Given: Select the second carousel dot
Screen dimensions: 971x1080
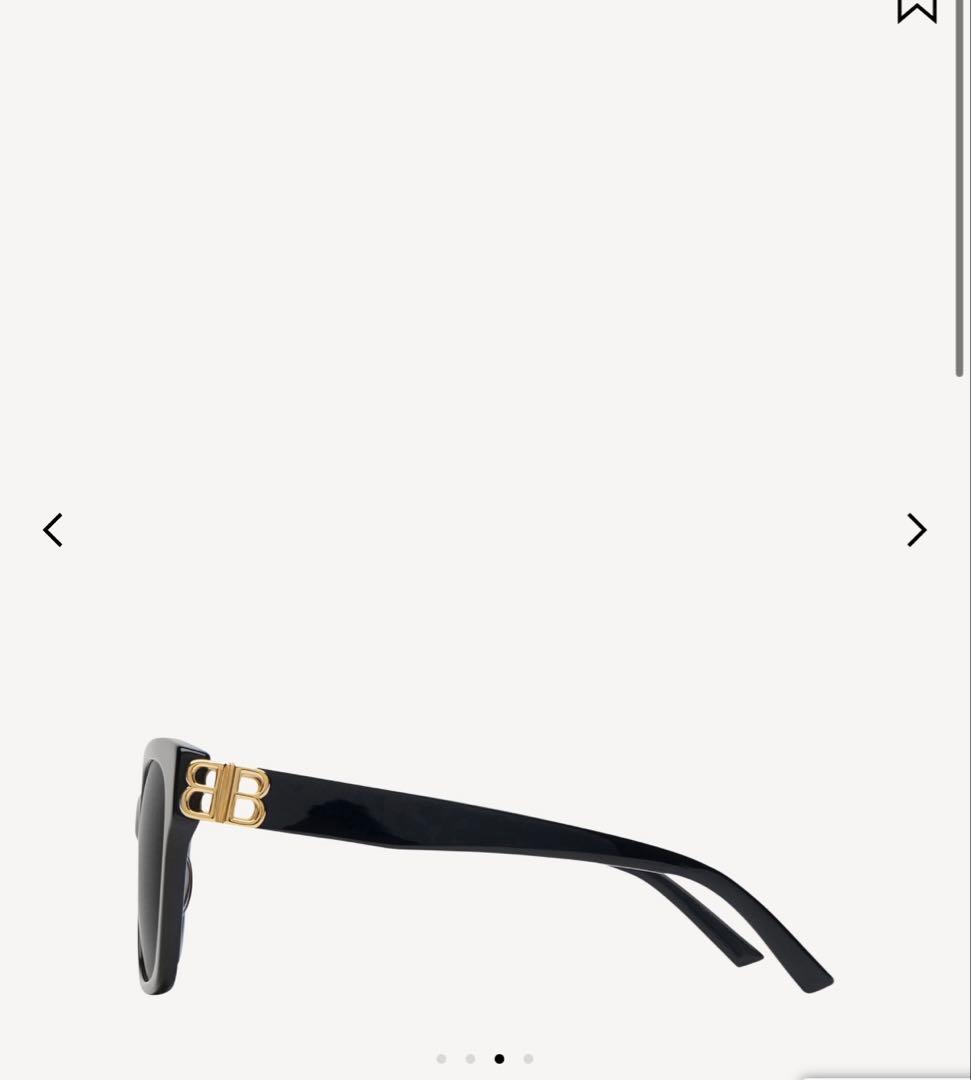Looking at the screenshot, I should click(470, 1058).
